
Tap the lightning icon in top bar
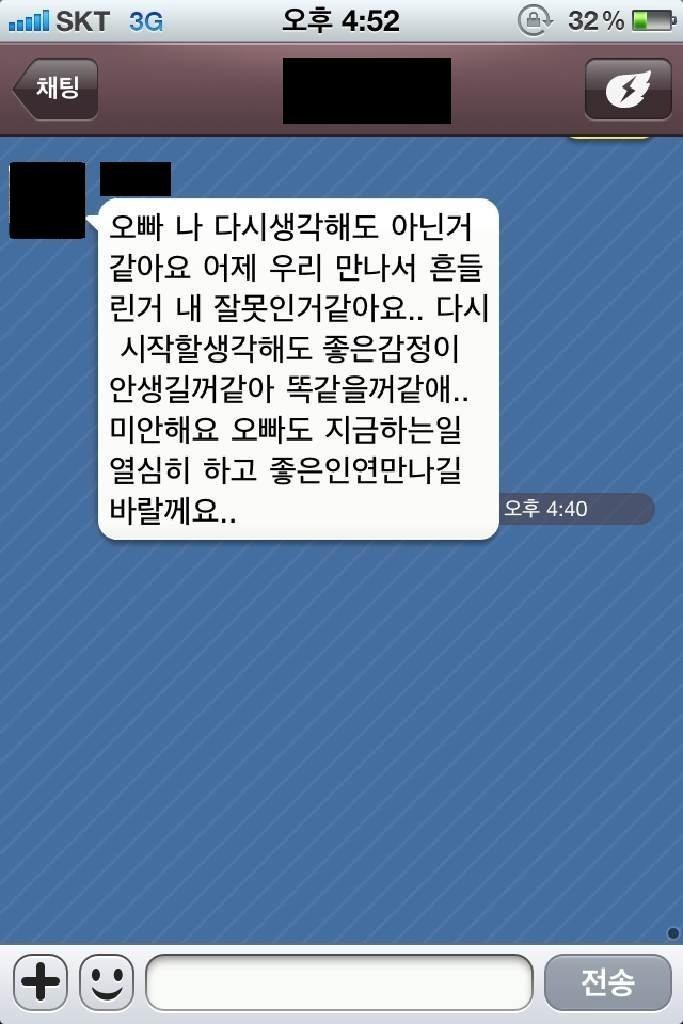click(x=628, y=90)
